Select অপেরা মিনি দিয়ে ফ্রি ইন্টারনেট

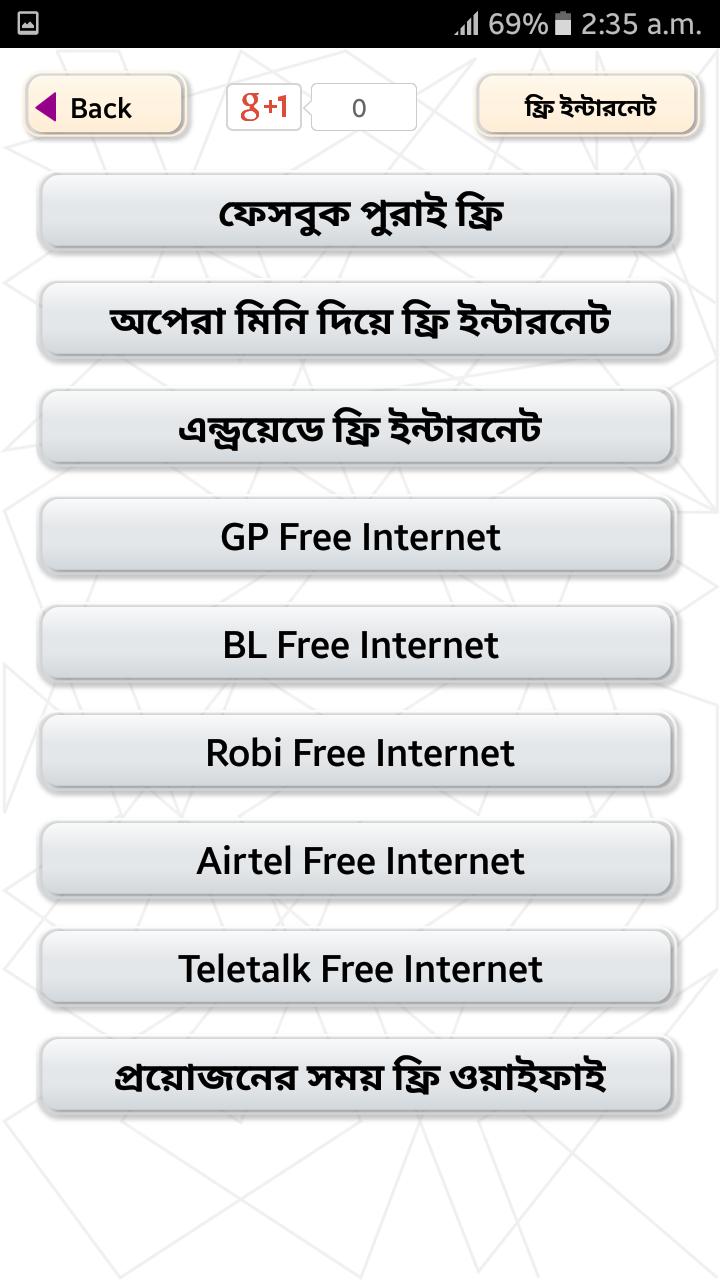coord(356,320)
